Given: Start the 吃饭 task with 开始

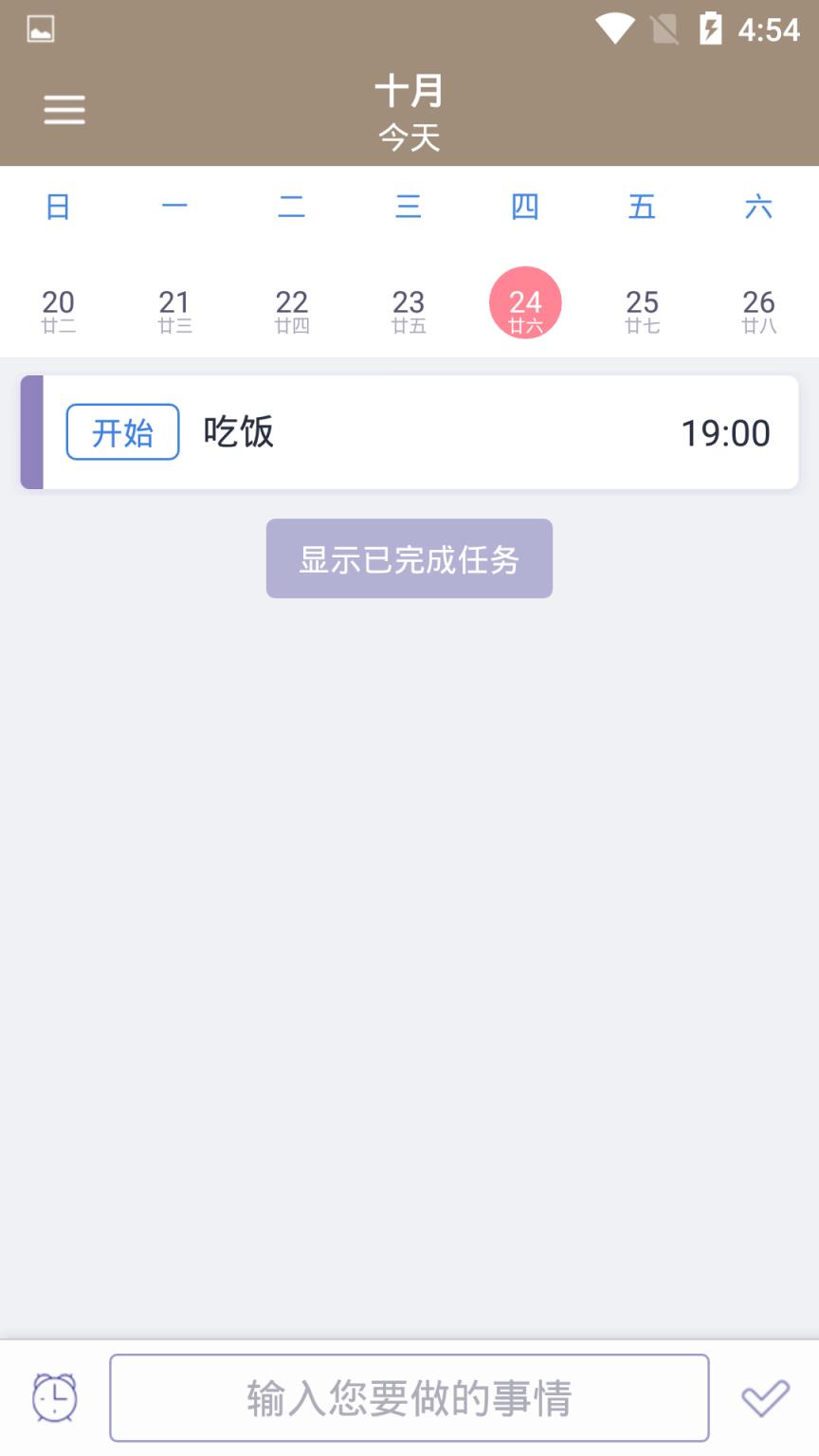Looking at the screenshot, I should pos(122,432).
